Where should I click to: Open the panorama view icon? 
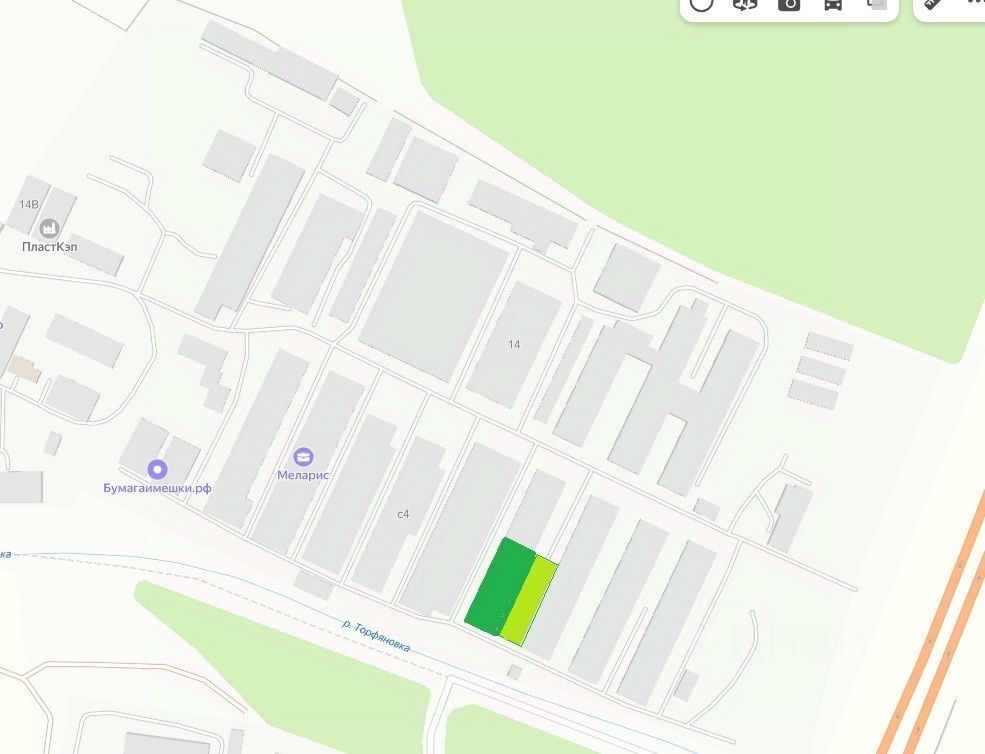[745, 3]
